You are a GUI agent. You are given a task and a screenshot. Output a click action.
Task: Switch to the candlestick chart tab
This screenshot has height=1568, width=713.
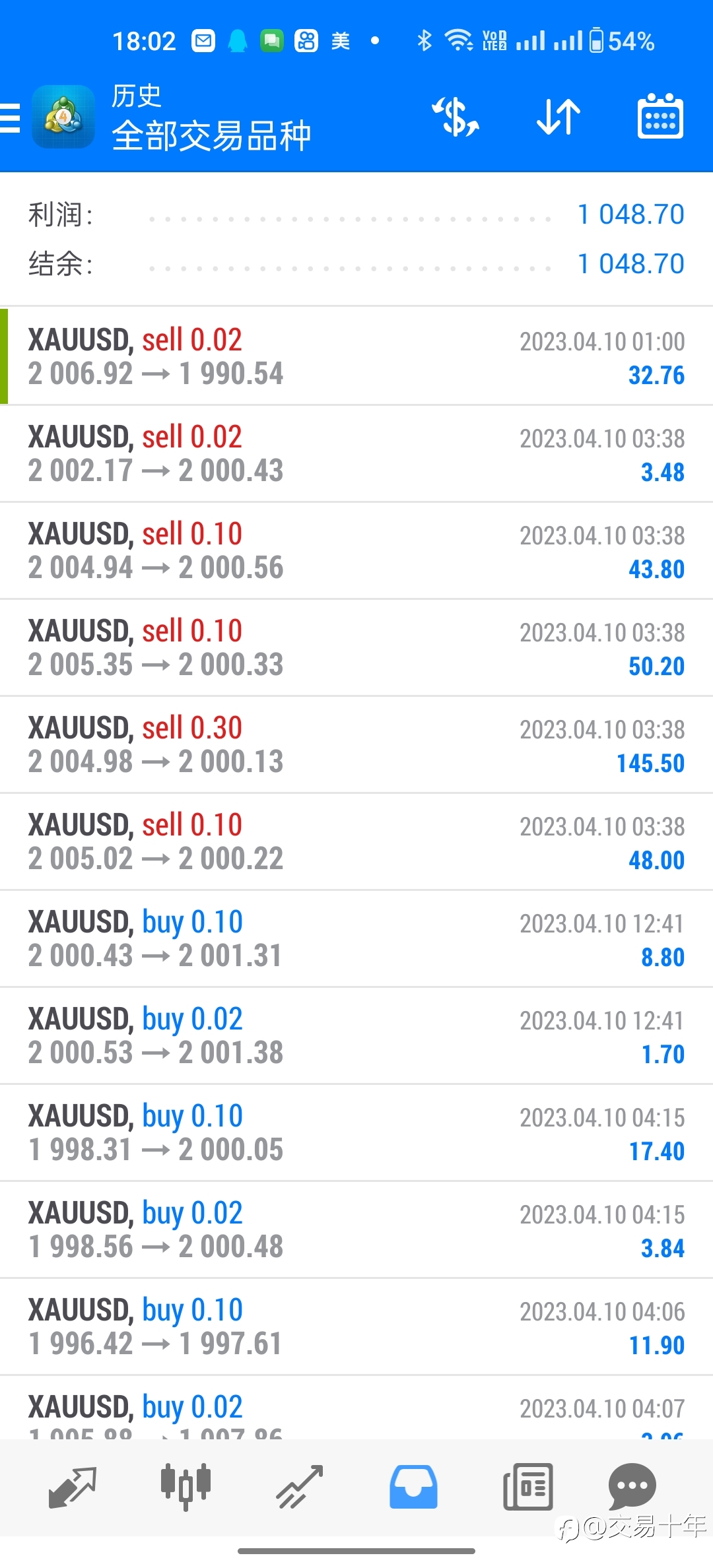tap(186, 1487)
